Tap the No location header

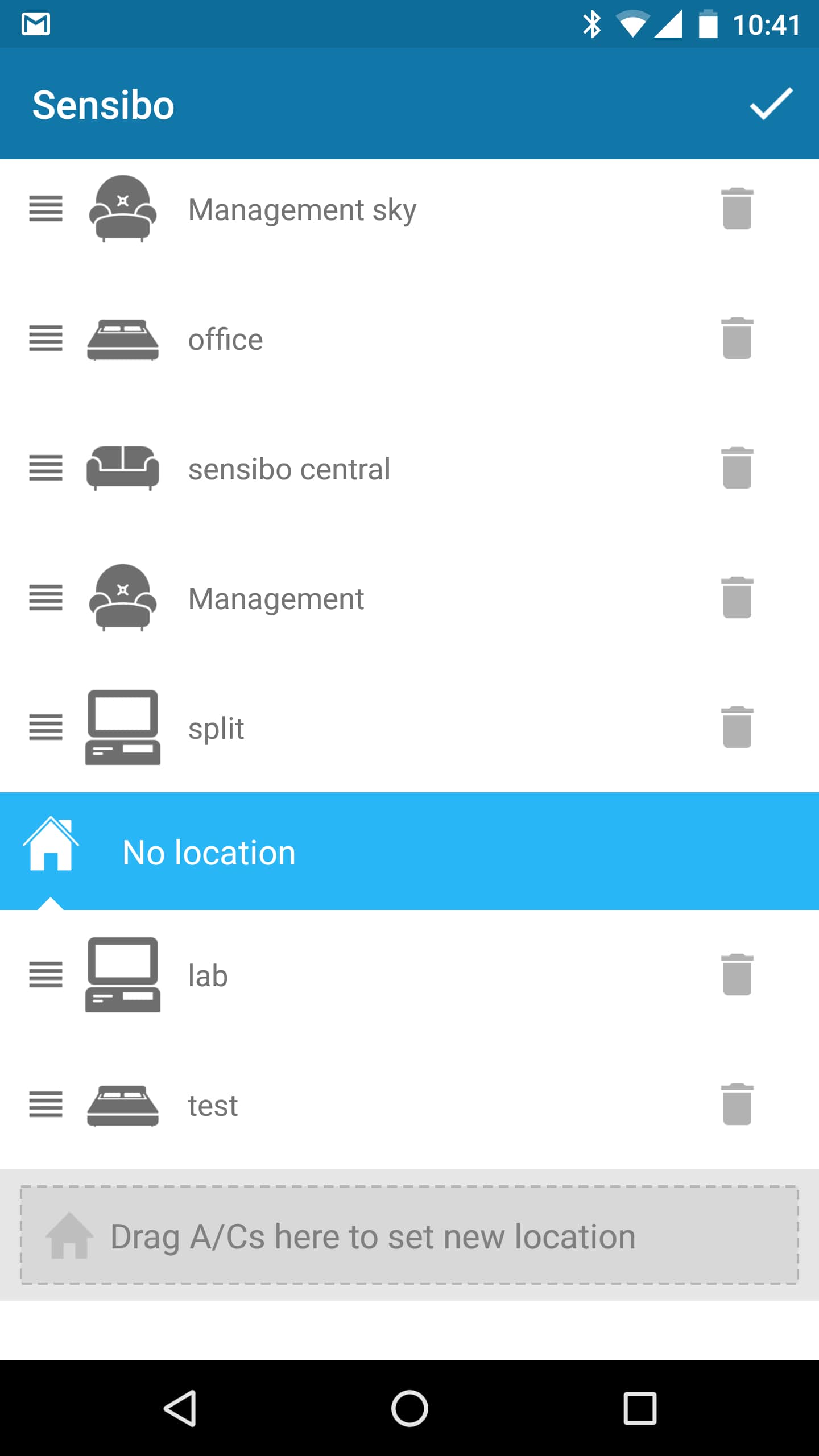click(409, 851)
